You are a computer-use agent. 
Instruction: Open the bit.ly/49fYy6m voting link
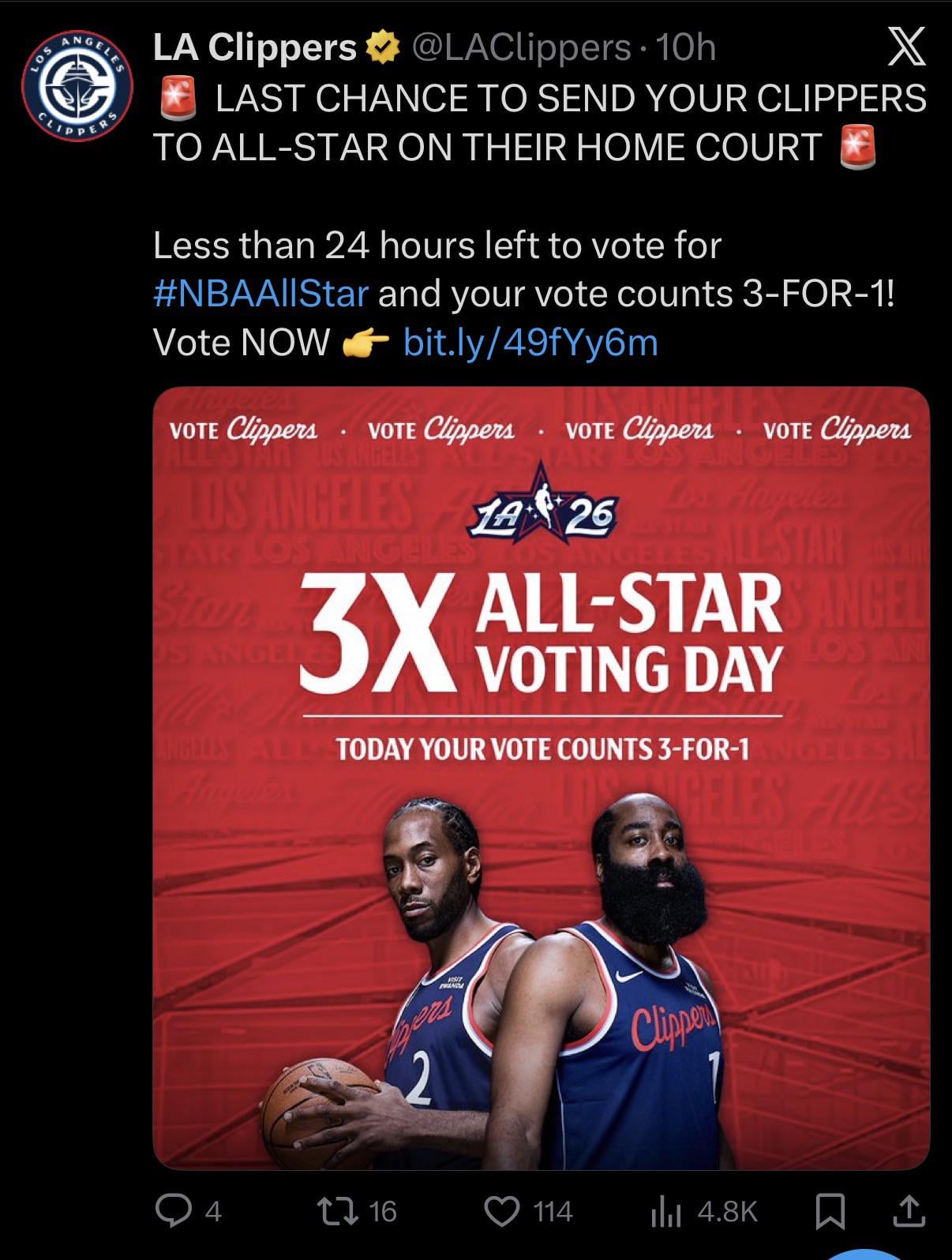point(530,343)
